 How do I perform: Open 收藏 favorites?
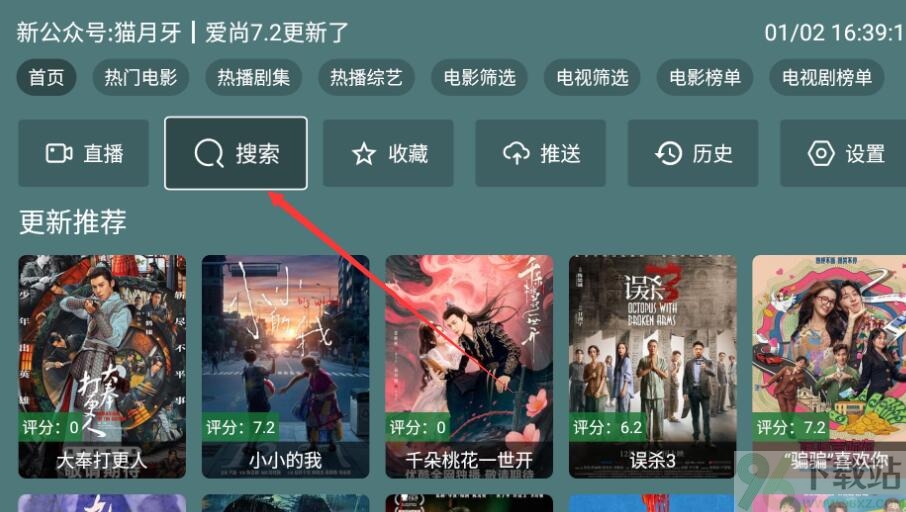click(x=389, y=153)
